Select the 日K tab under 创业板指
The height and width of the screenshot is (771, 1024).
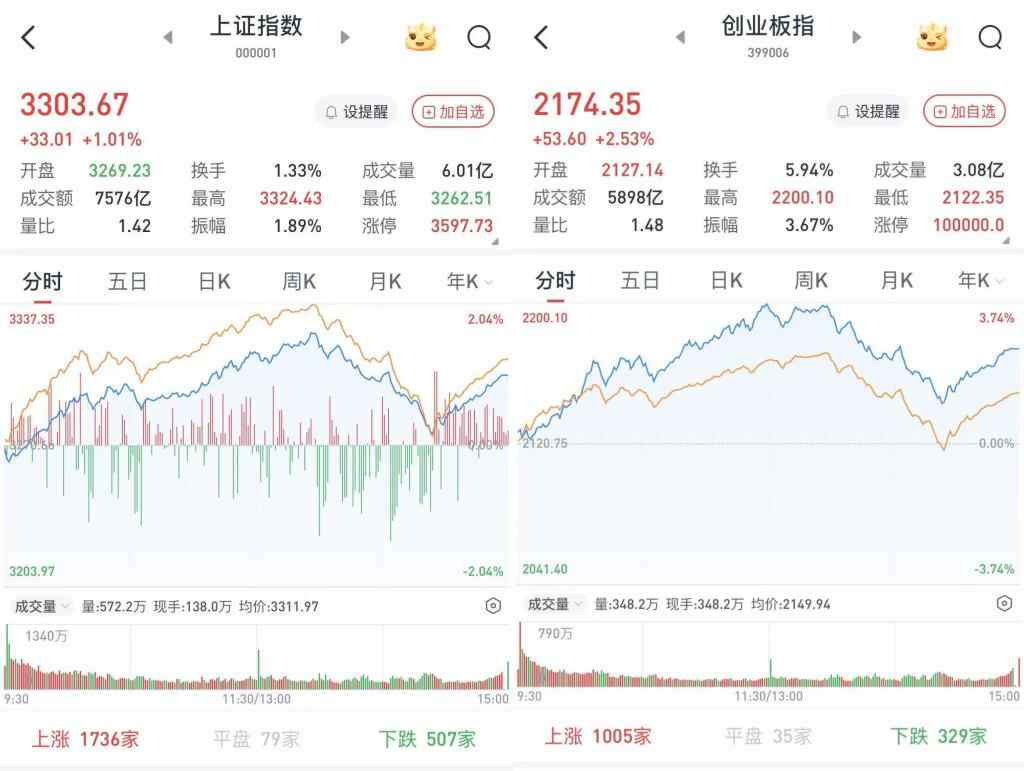[726, 281]
